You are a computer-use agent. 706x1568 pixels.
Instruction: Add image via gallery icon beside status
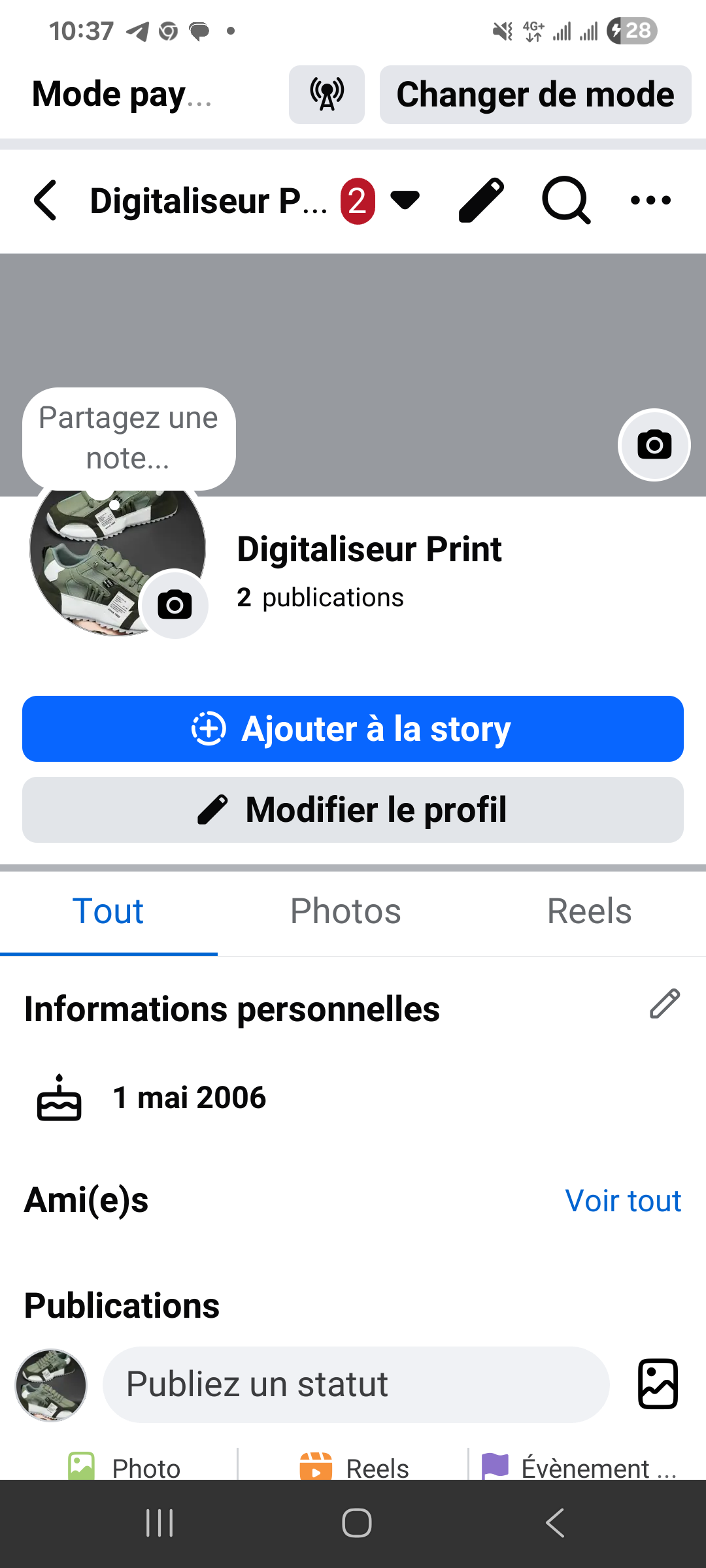[x=658, y=1384]
